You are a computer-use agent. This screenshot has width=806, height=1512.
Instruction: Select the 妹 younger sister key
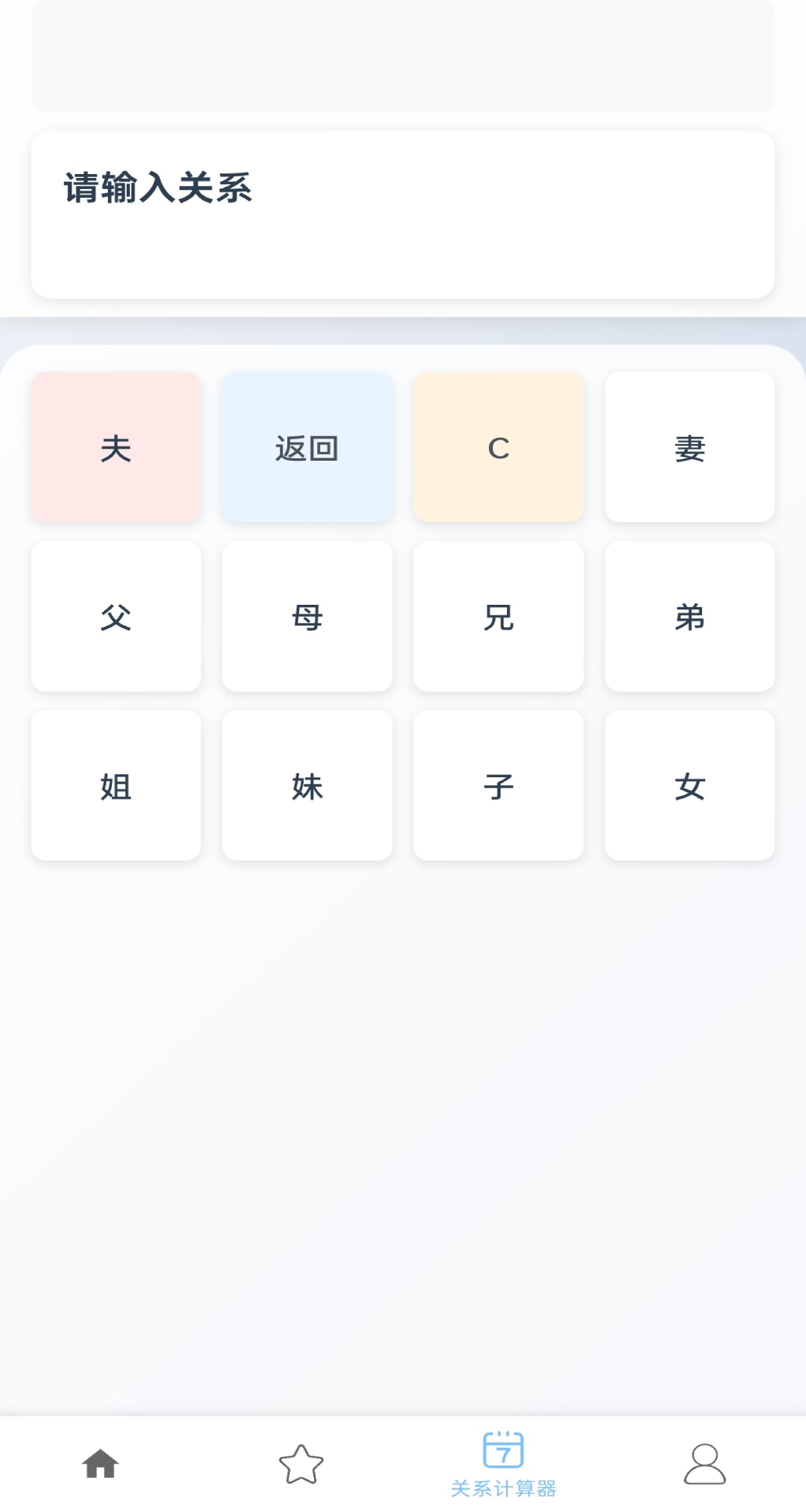(307, 785)
